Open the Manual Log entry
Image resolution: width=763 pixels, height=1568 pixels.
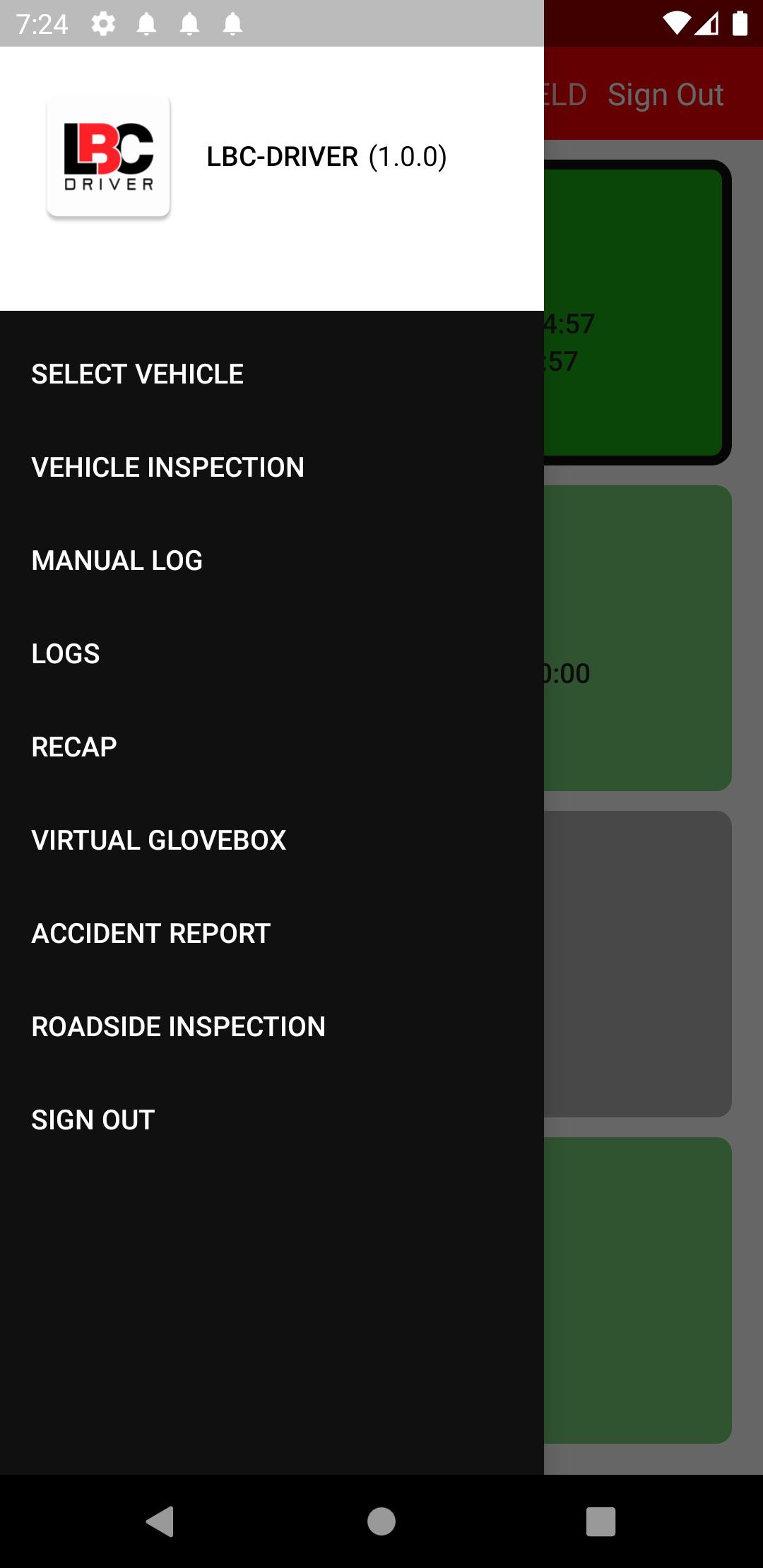click(272, 560)
